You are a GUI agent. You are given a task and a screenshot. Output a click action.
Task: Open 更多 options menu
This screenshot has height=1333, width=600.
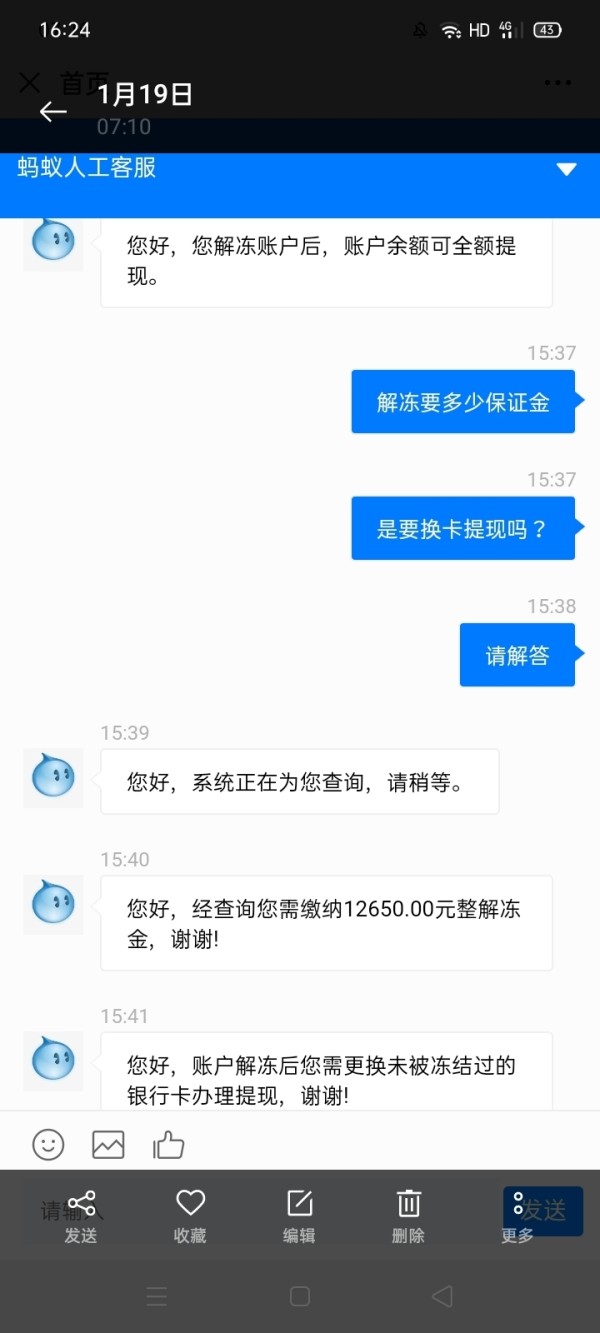pos(517,1217)
